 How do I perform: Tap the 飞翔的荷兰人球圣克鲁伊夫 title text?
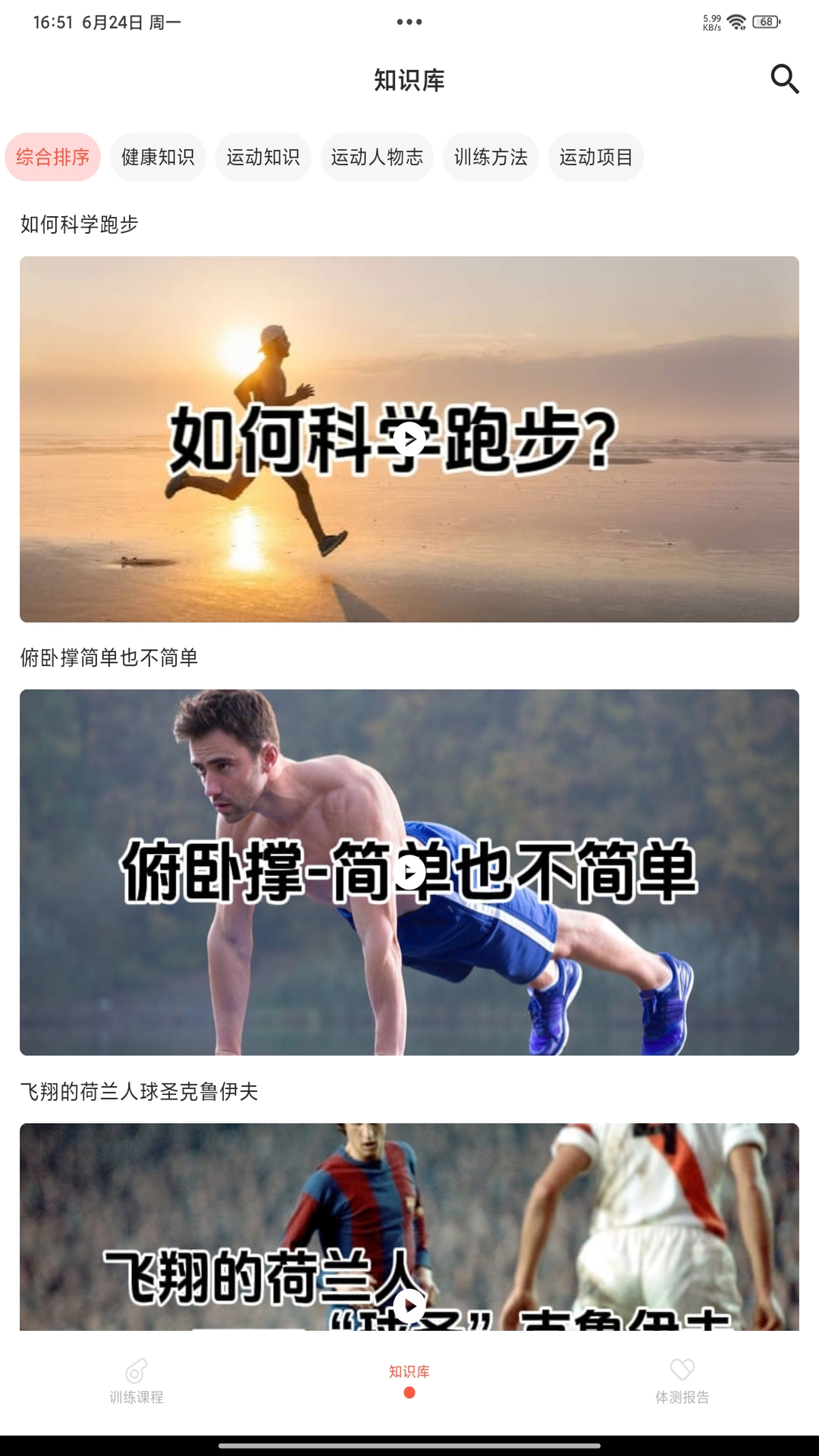tap(140, 1092)
